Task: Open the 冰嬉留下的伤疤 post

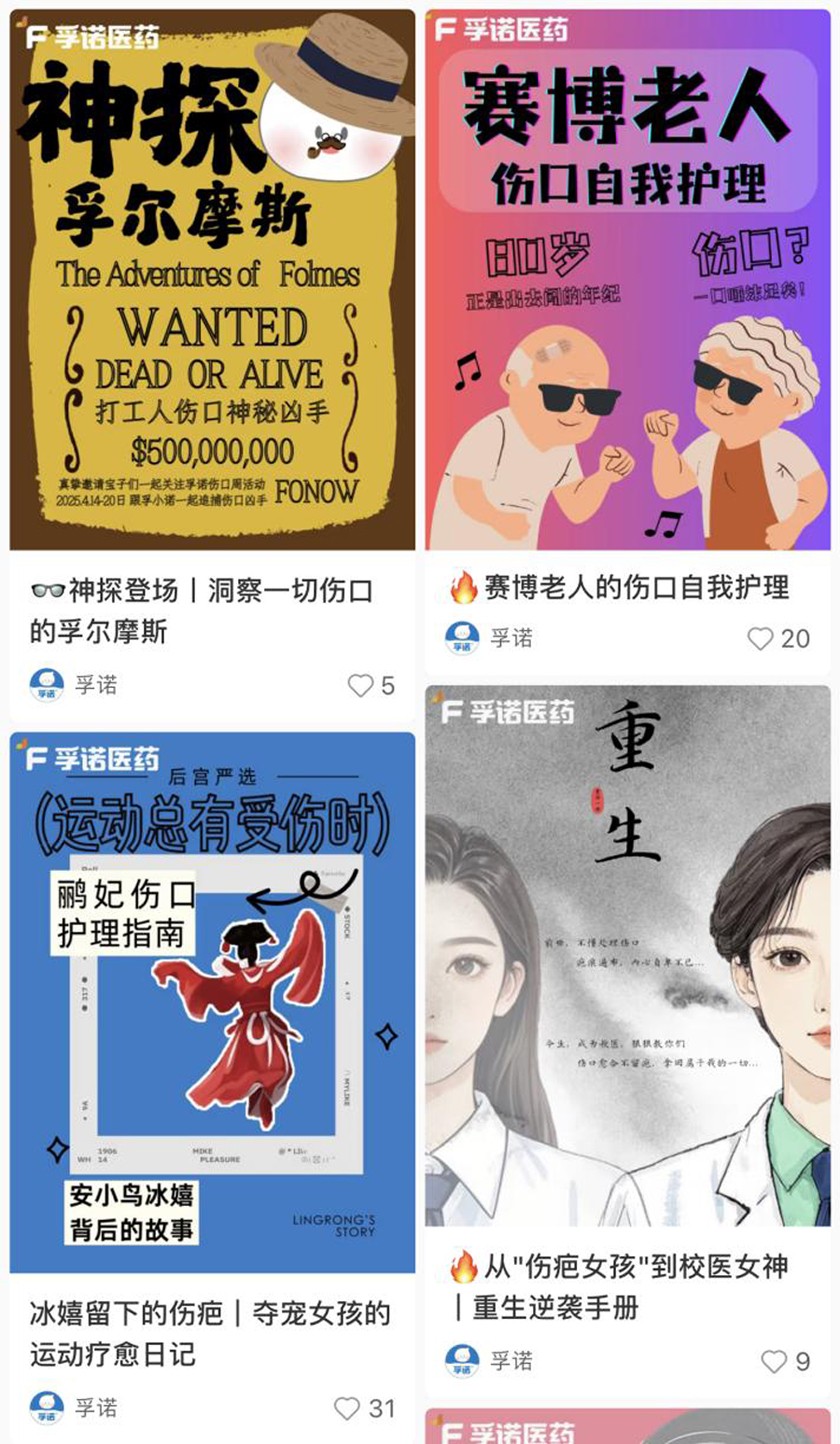Action: (212, 1002)
